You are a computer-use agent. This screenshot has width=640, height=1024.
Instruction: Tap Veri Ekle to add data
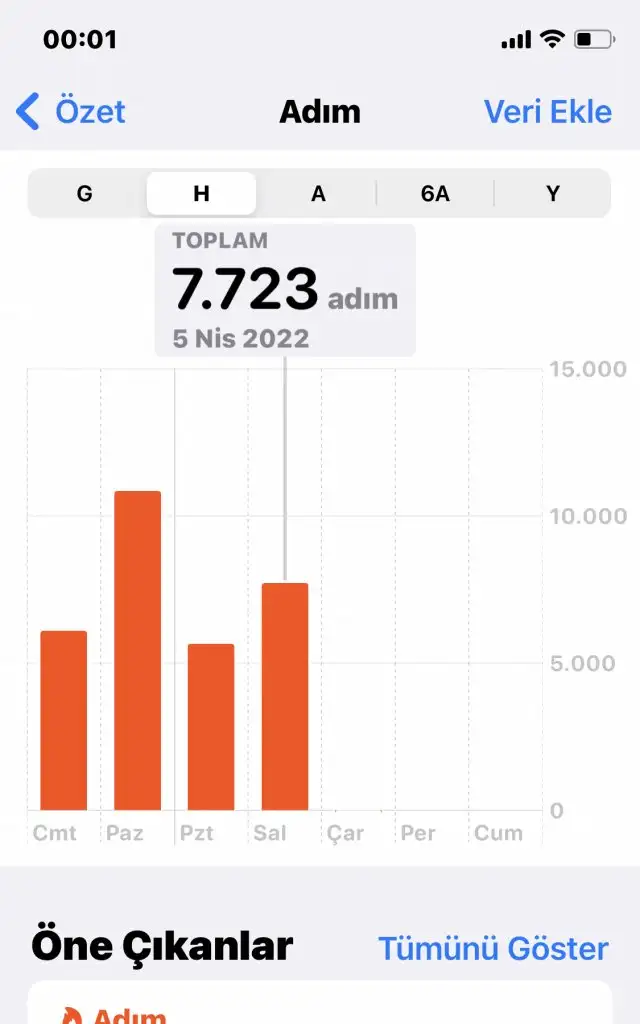click(547, 111)
